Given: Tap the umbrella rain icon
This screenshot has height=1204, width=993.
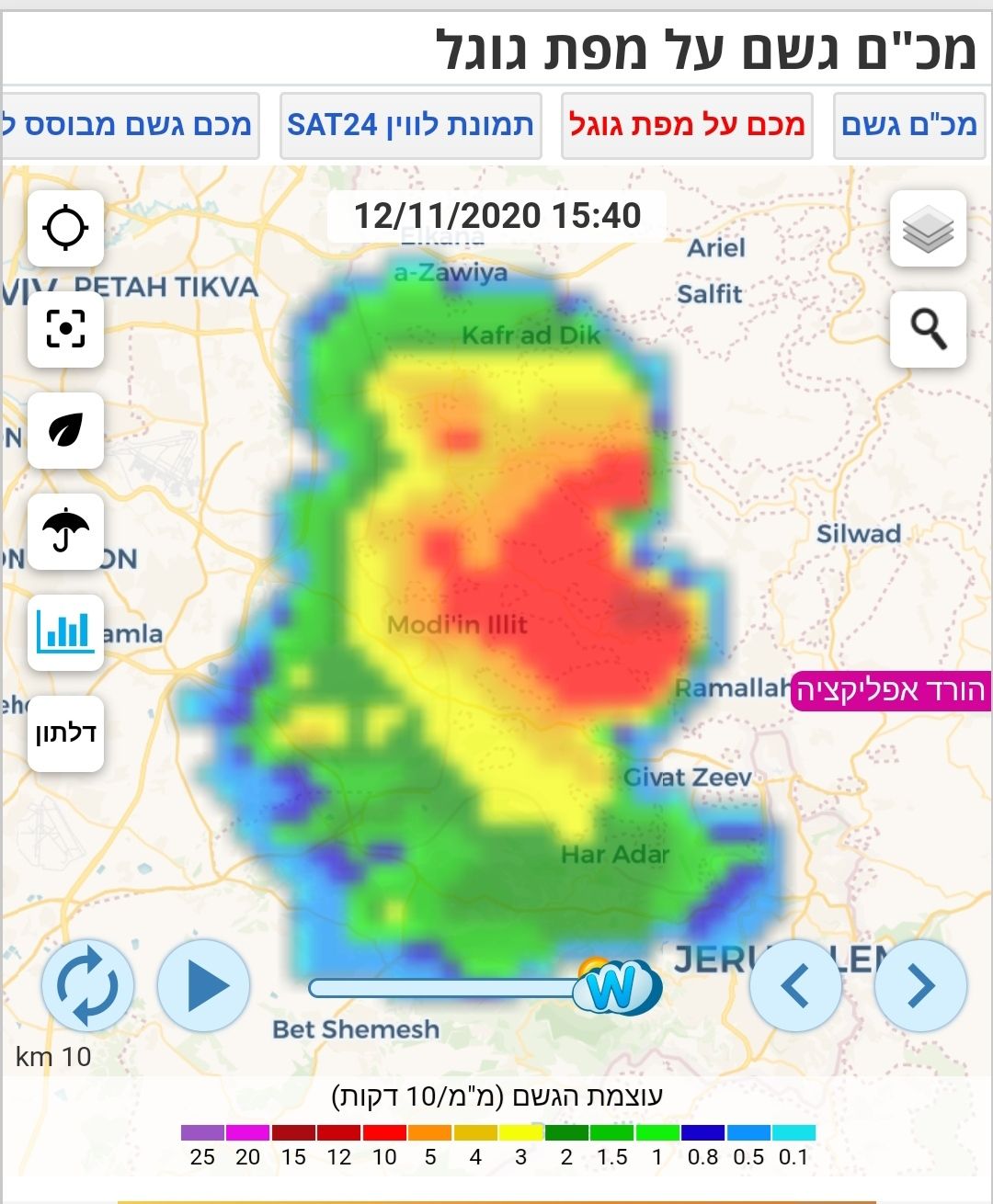Looking at the screenshot, I should tap(65, 531).
